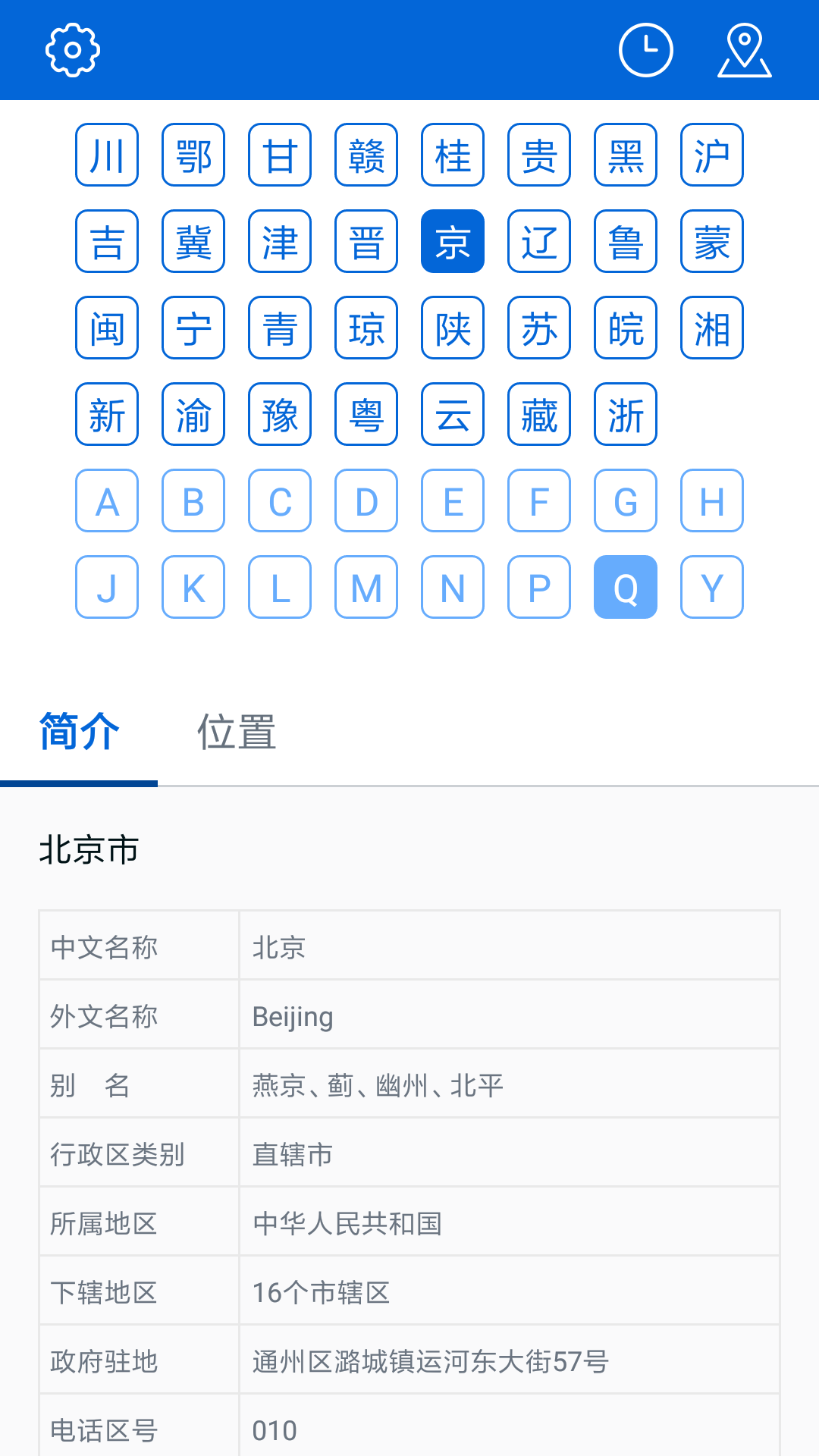Tap the highlighted Q key

(x=626, y=587)
